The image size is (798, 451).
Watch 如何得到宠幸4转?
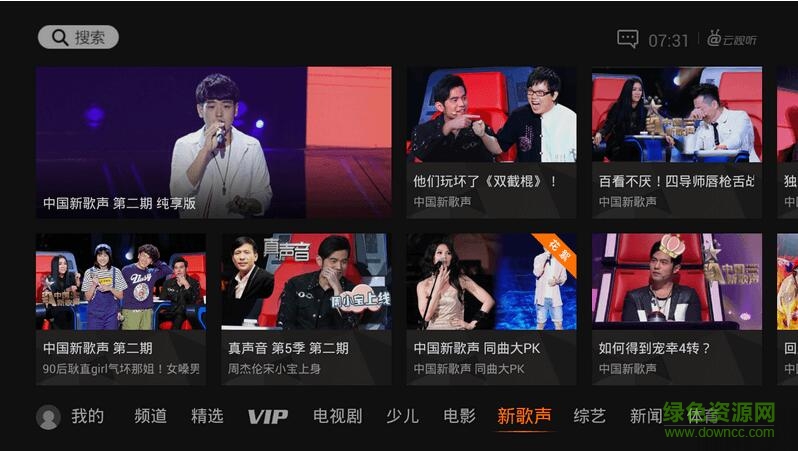[676, 308]
